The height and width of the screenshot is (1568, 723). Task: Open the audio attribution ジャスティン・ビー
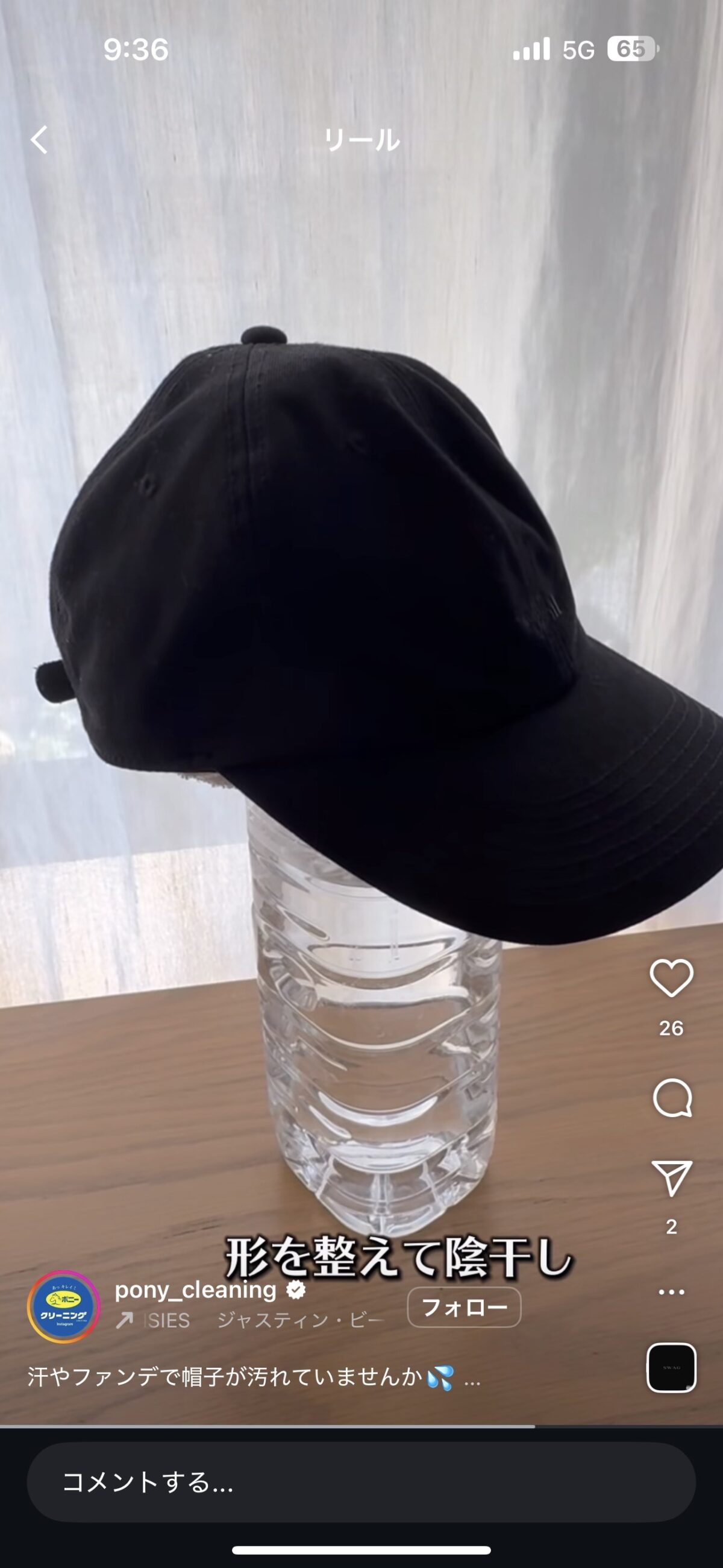[299, 1320]
